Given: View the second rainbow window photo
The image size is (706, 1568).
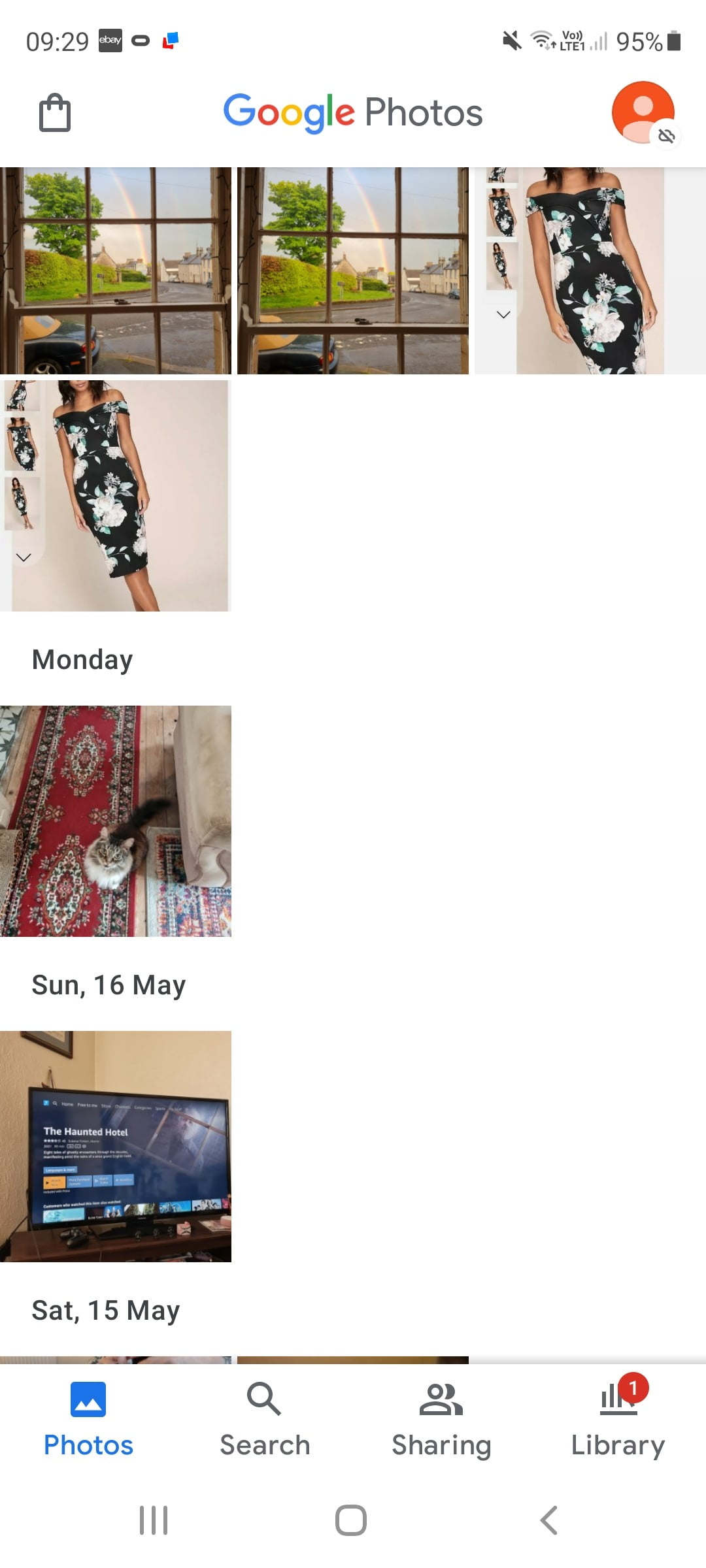Looking at the screenshot, I should 353,270.
